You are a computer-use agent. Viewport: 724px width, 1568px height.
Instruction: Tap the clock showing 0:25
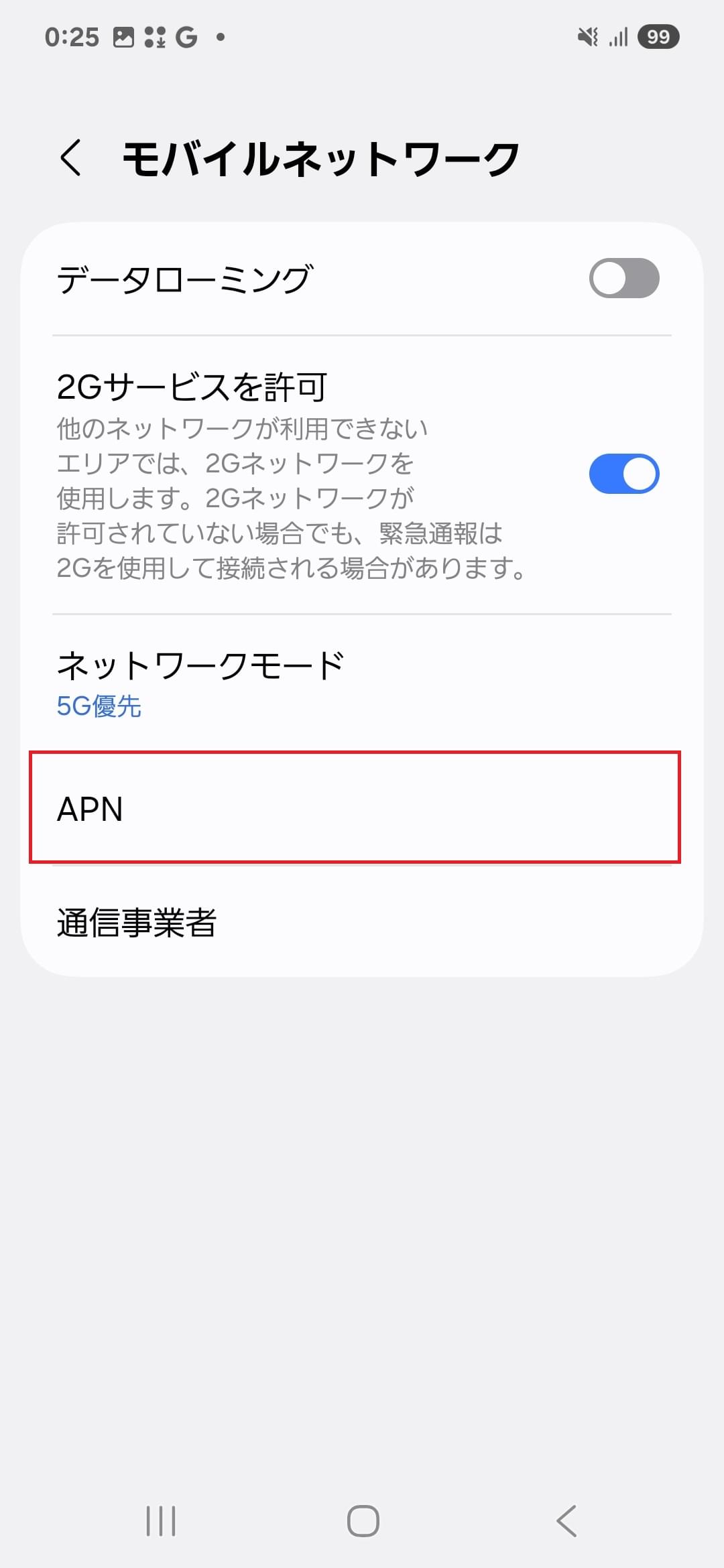pos(74,37)
